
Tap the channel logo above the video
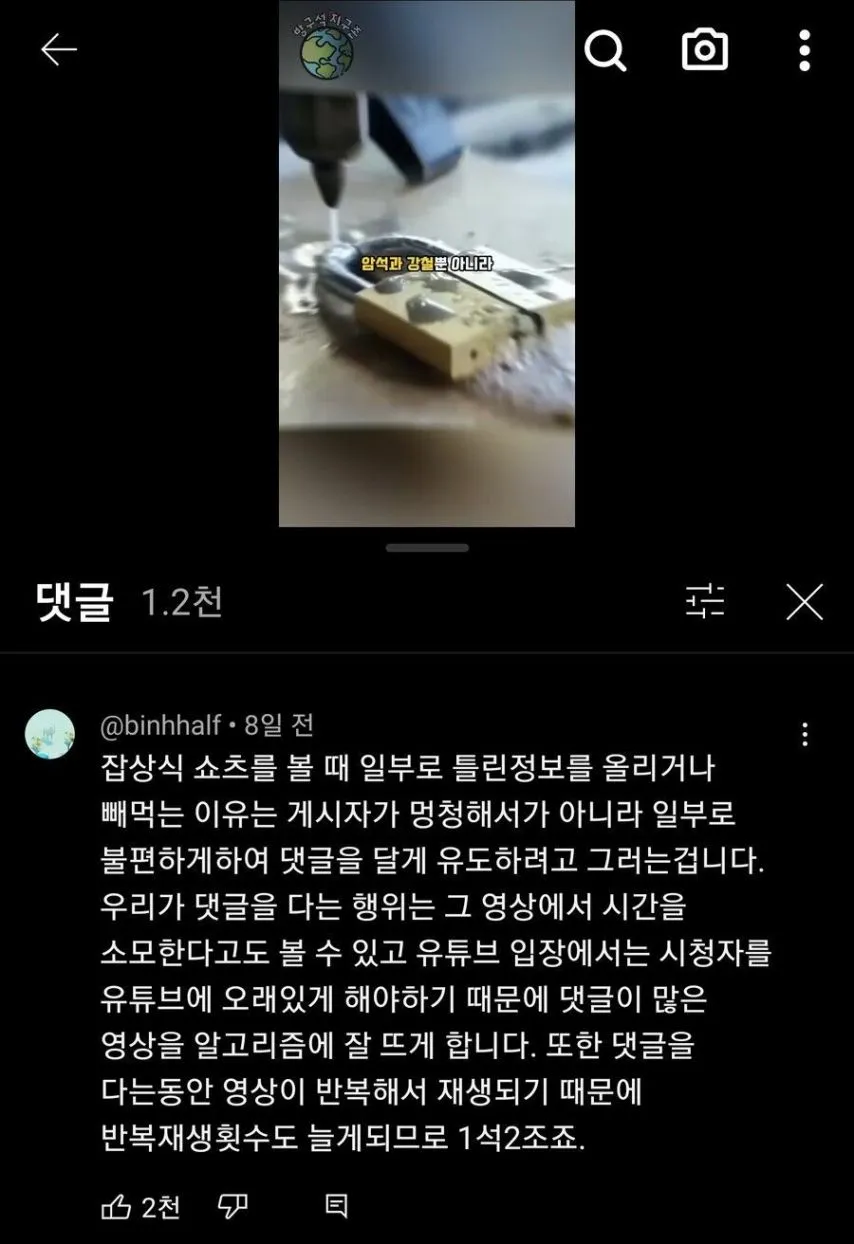click(x=327, y=50)
